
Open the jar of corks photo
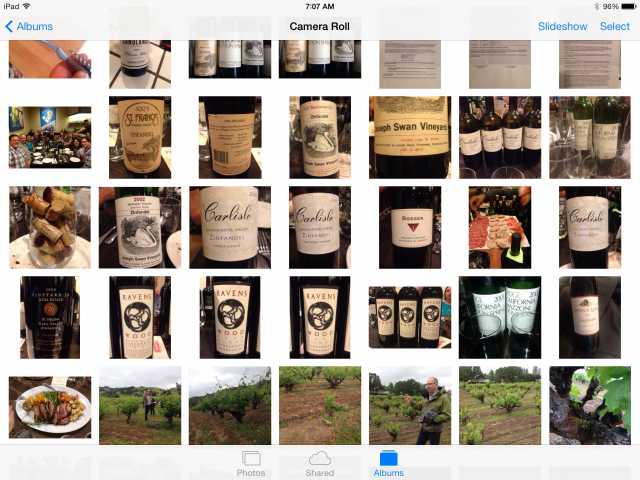(x=50, y=227)
